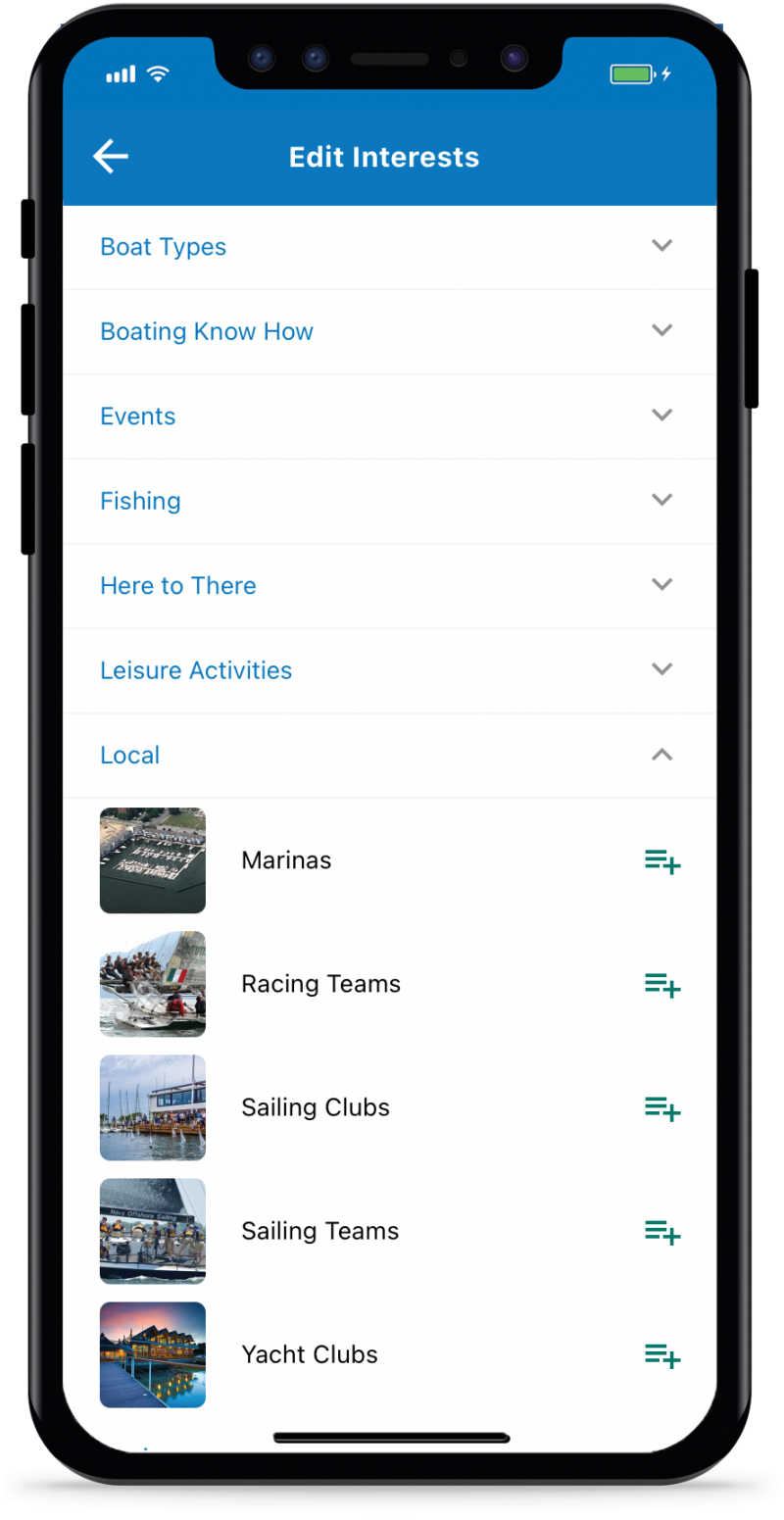Tap the Wi-Fi status icon
The image size is (784, 1520).
pyautogui.click(x=156, y=73)
